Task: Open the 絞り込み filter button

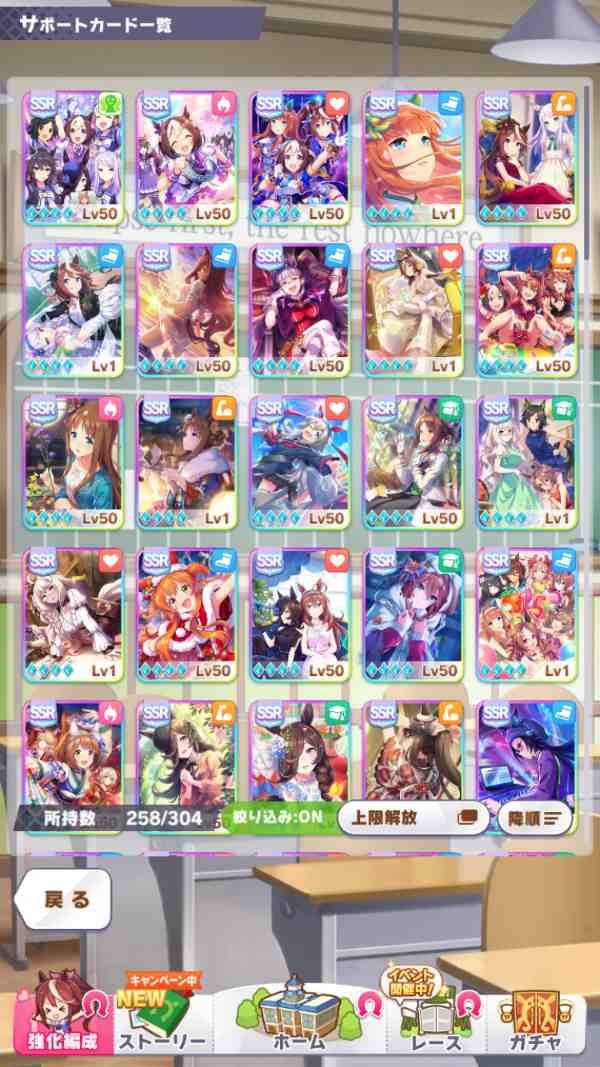Action: (x=272, y=817)
